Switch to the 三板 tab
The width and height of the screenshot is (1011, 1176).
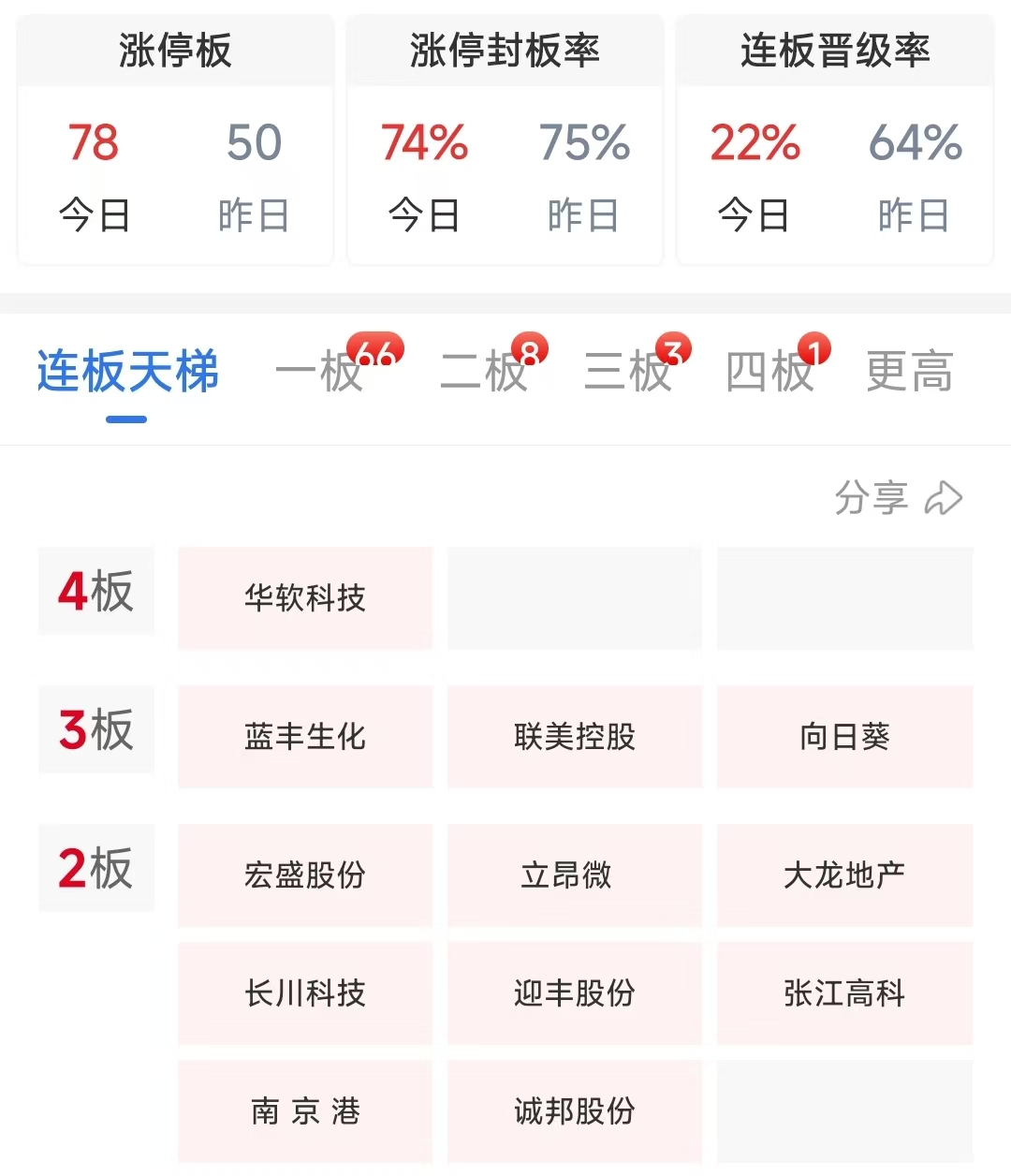coord(628,372)
